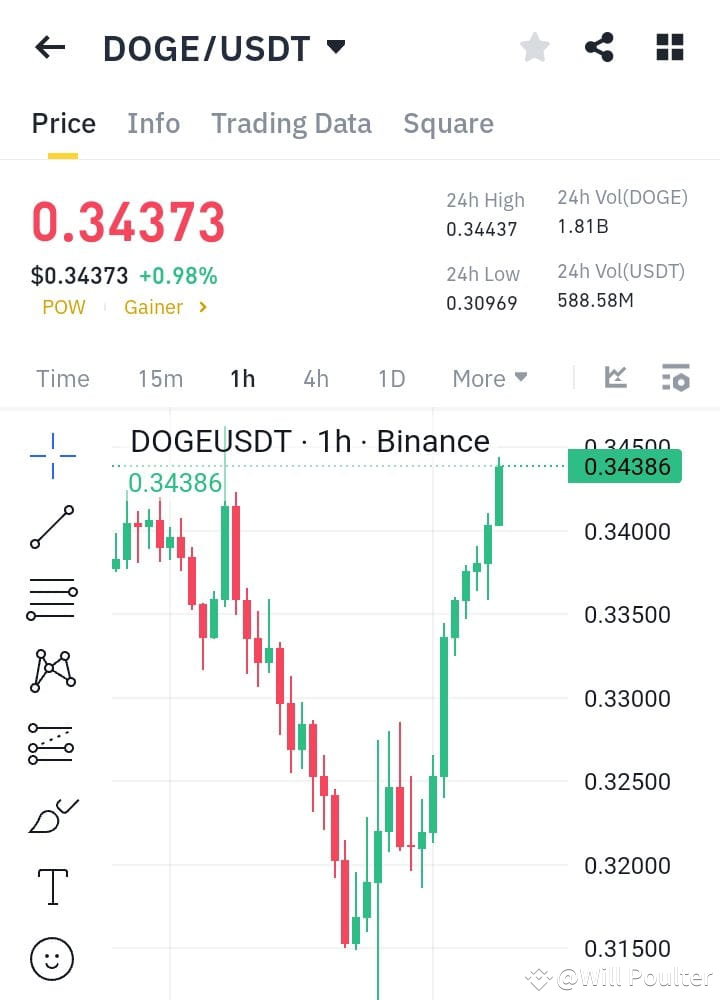Open the chart display settings icon
This screenshot has height=1000, width=720.
[675, 378]
